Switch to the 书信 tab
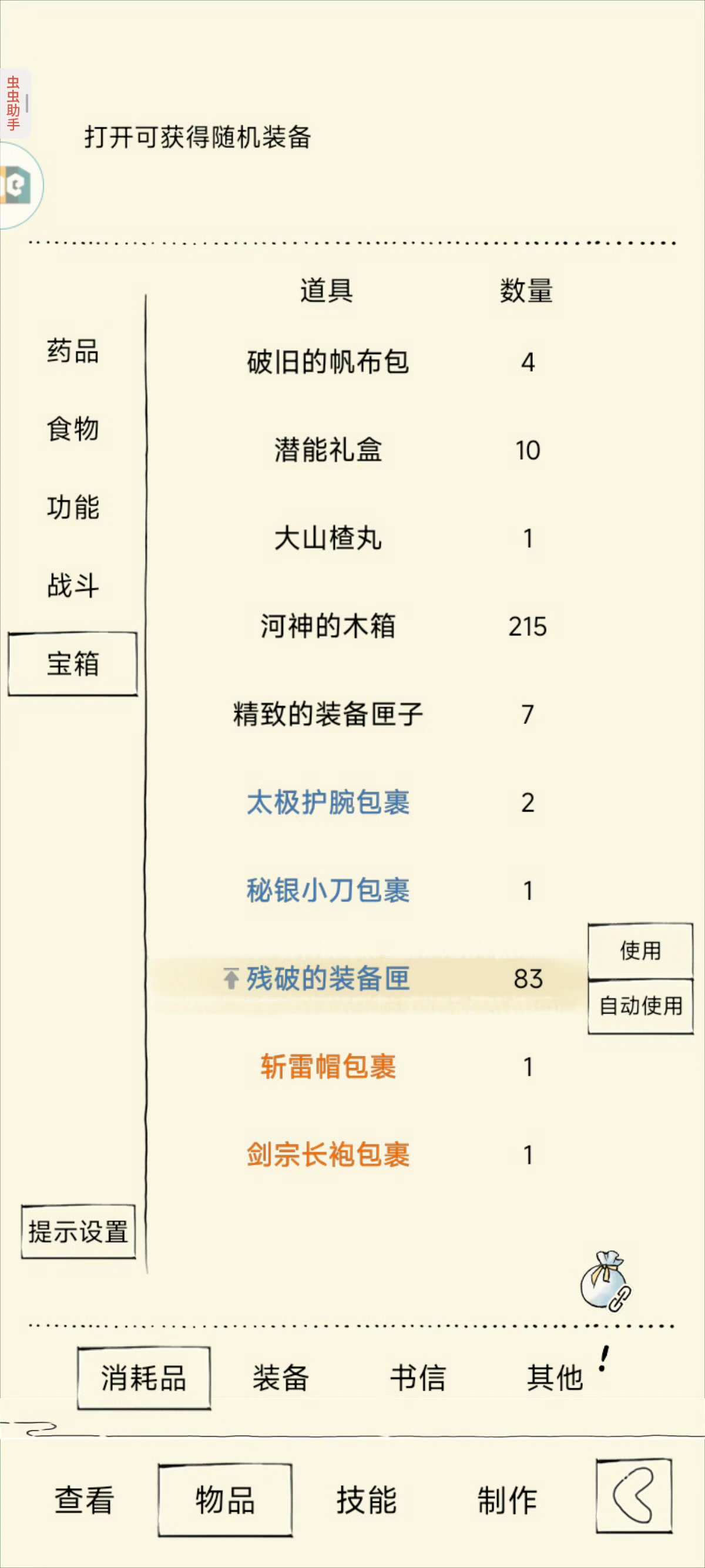 (x=418, y=1378)
